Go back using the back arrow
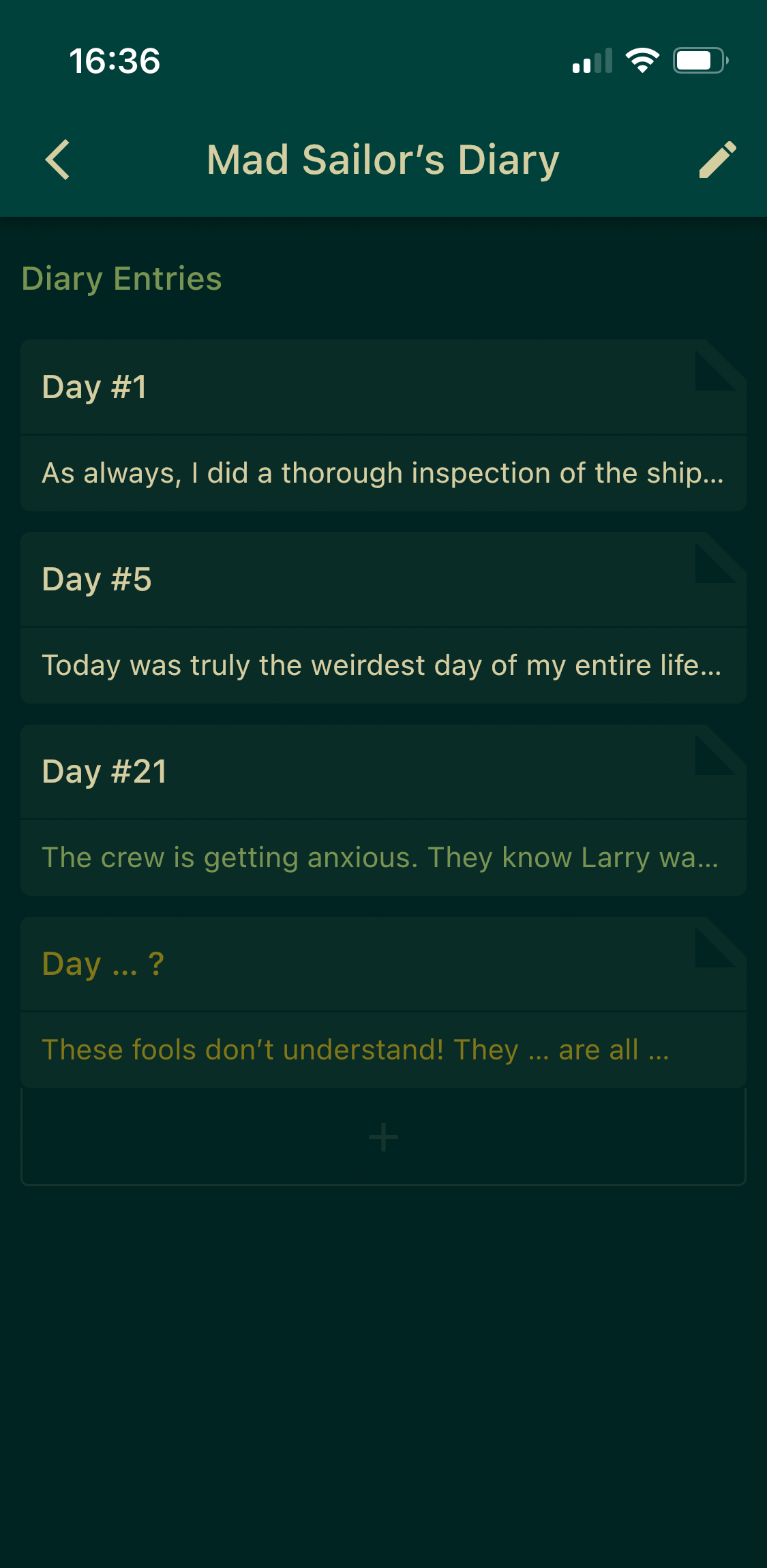Viewport: 767px width, 1568px height. [x=57, y=160]
